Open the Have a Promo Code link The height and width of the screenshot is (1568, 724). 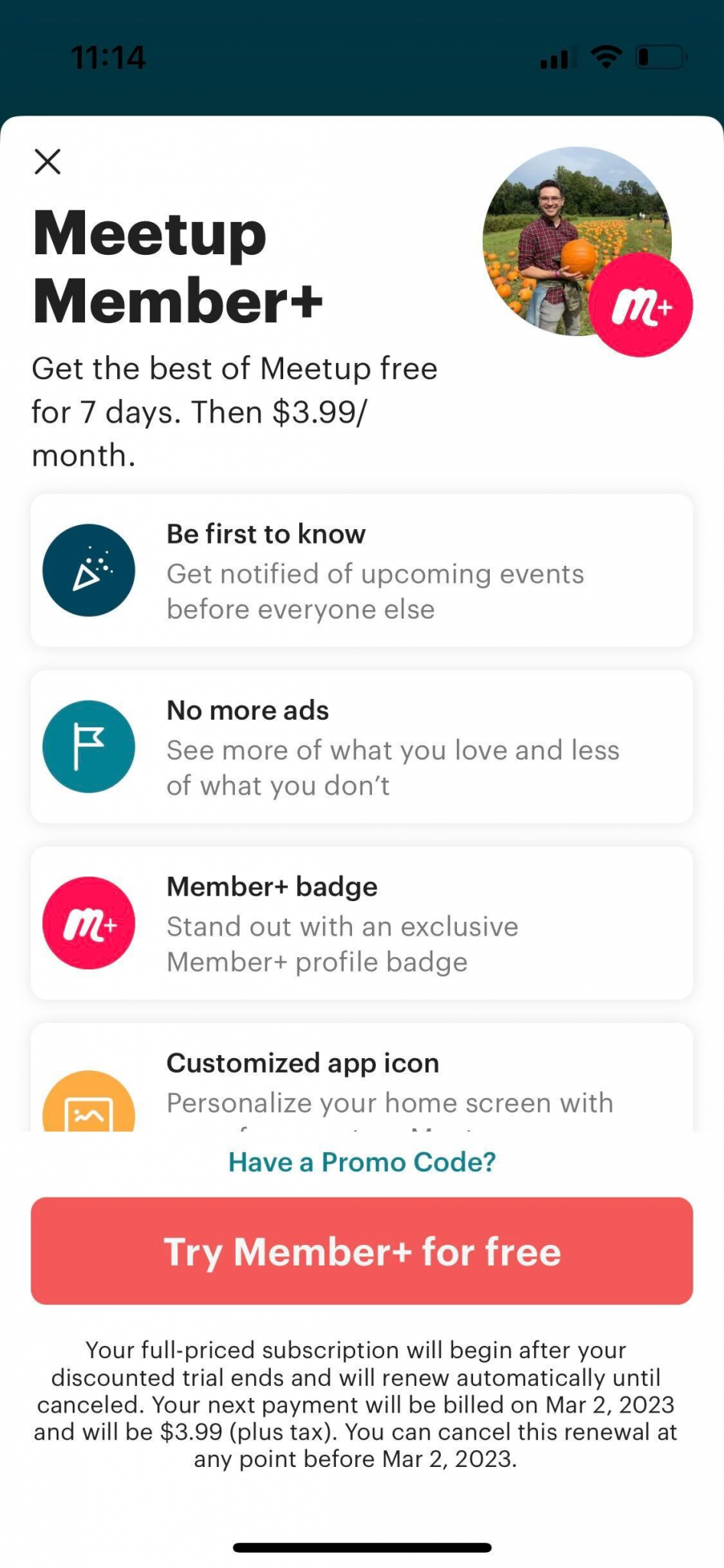tap(361, 1161)
